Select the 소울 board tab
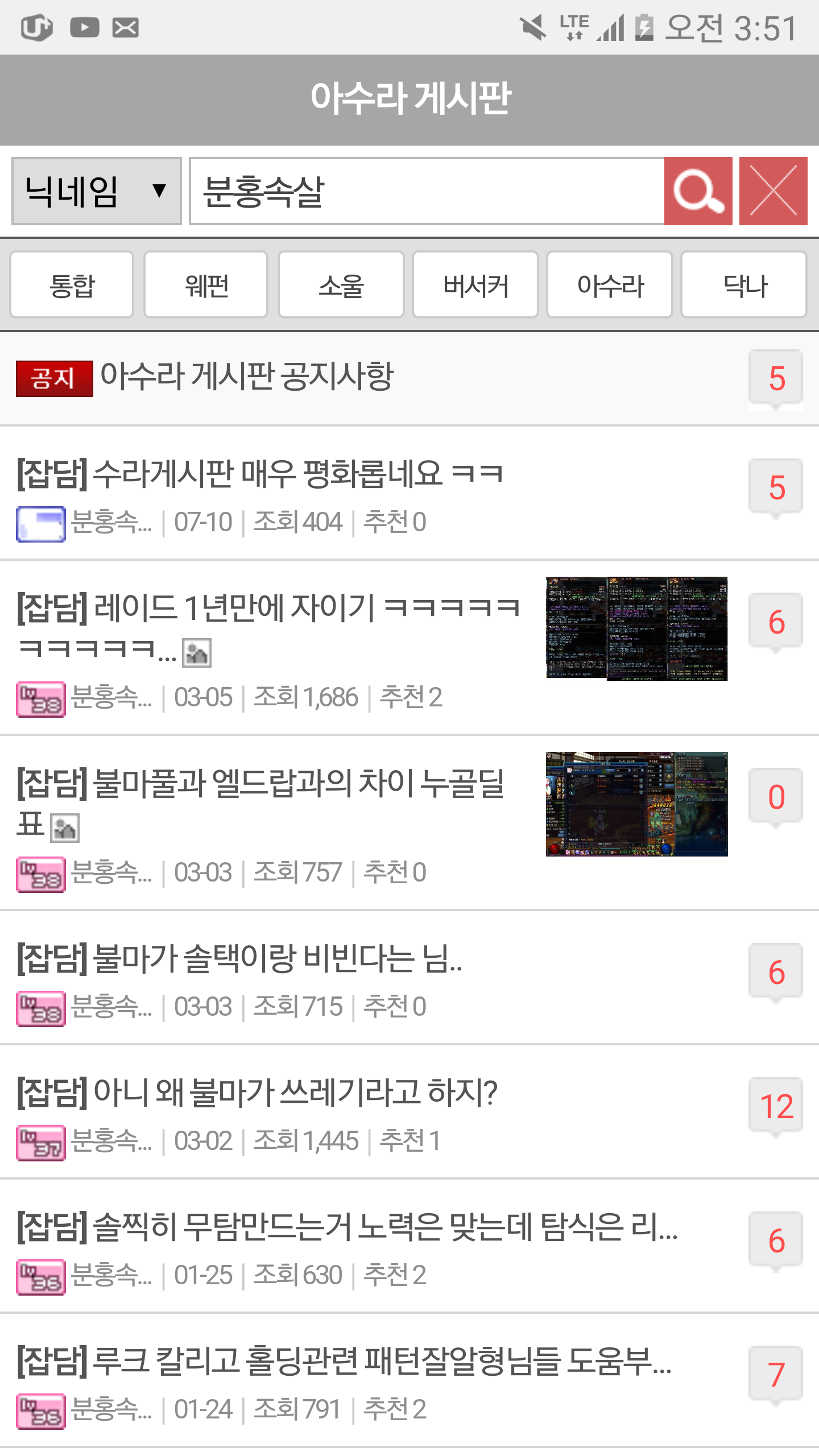Viewport: 819px width, 1456px height. (x=341, y=285)
